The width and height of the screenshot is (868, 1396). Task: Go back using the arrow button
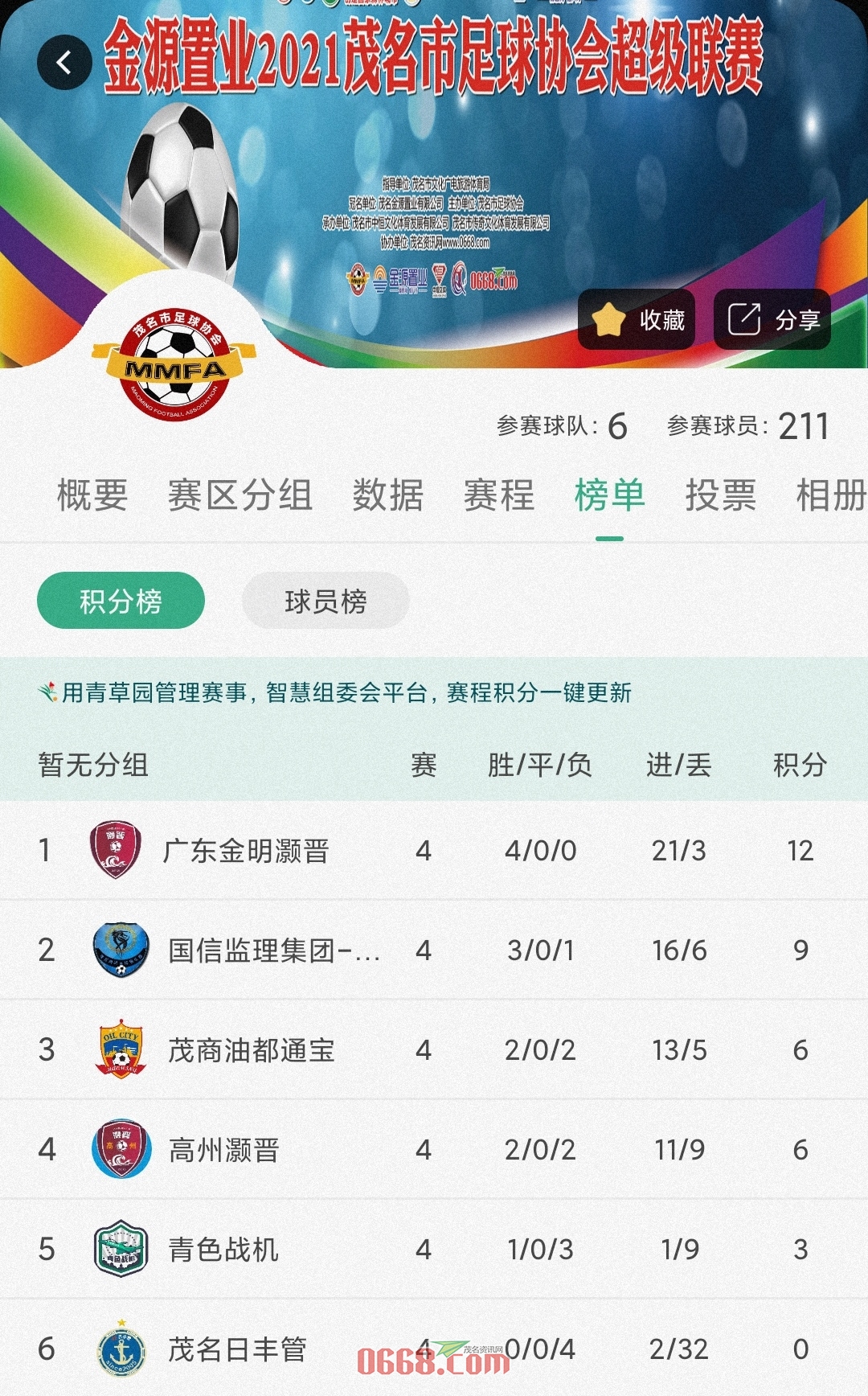(63, 62)
